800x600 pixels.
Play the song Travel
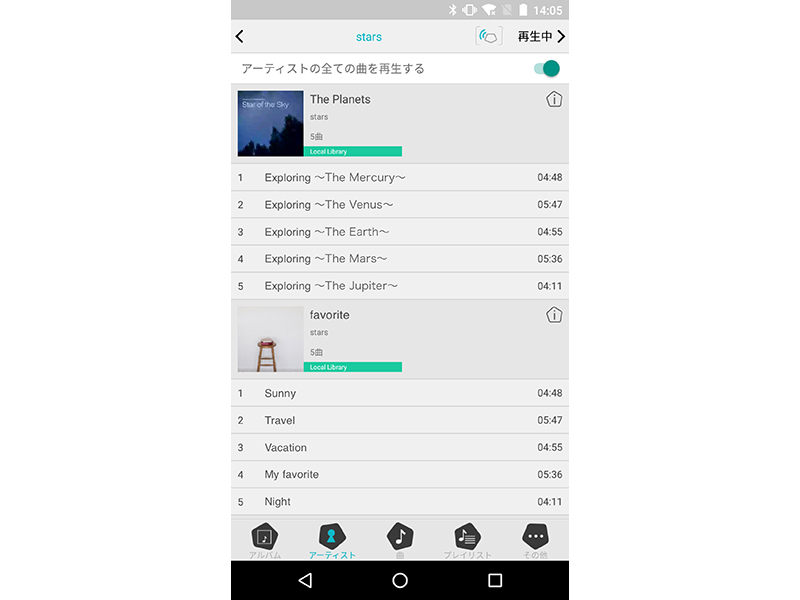point(280,421)
